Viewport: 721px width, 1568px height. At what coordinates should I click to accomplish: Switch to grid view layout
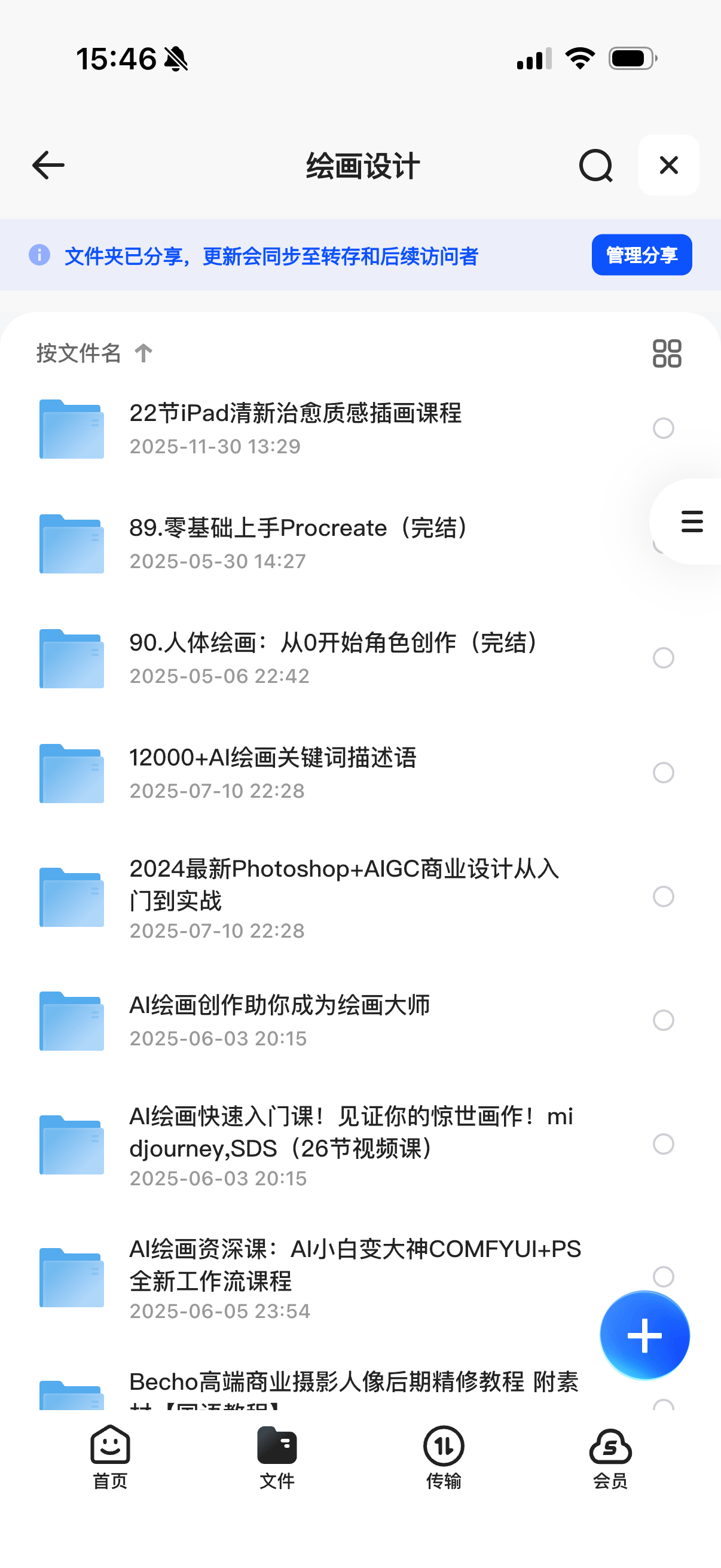(666, 353)
